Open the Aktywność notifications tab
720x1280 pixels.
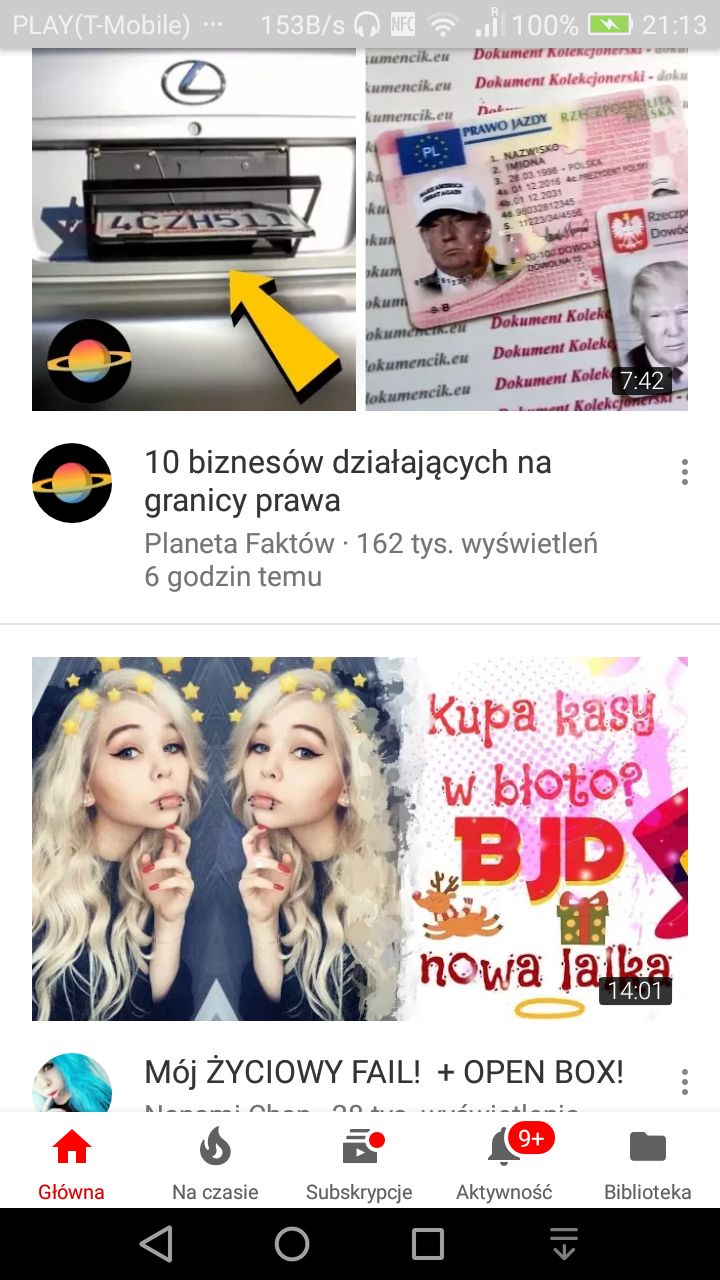coord(504,1162)
